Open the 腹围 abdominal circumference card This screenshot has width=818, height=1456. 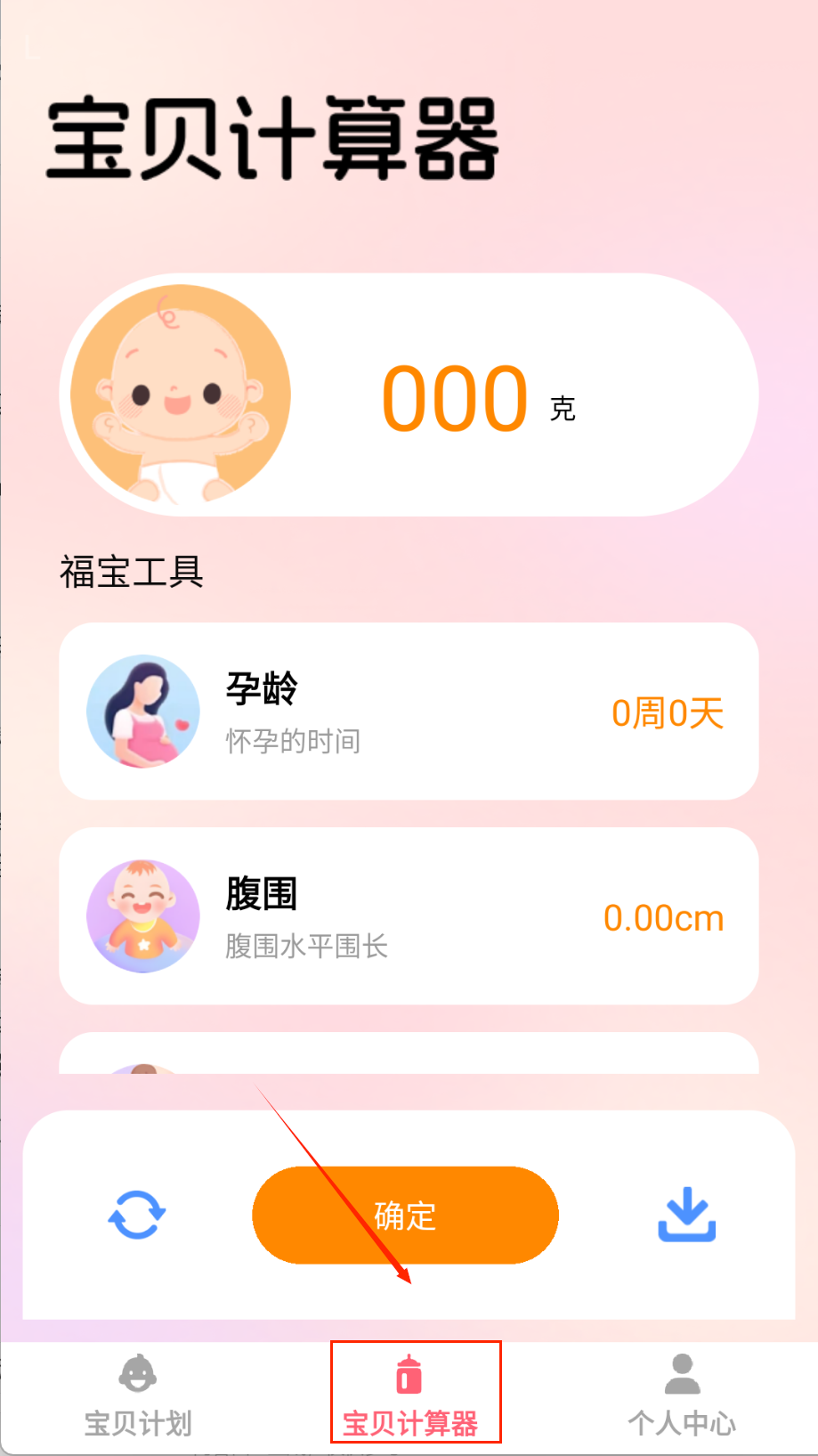(406, 916)
